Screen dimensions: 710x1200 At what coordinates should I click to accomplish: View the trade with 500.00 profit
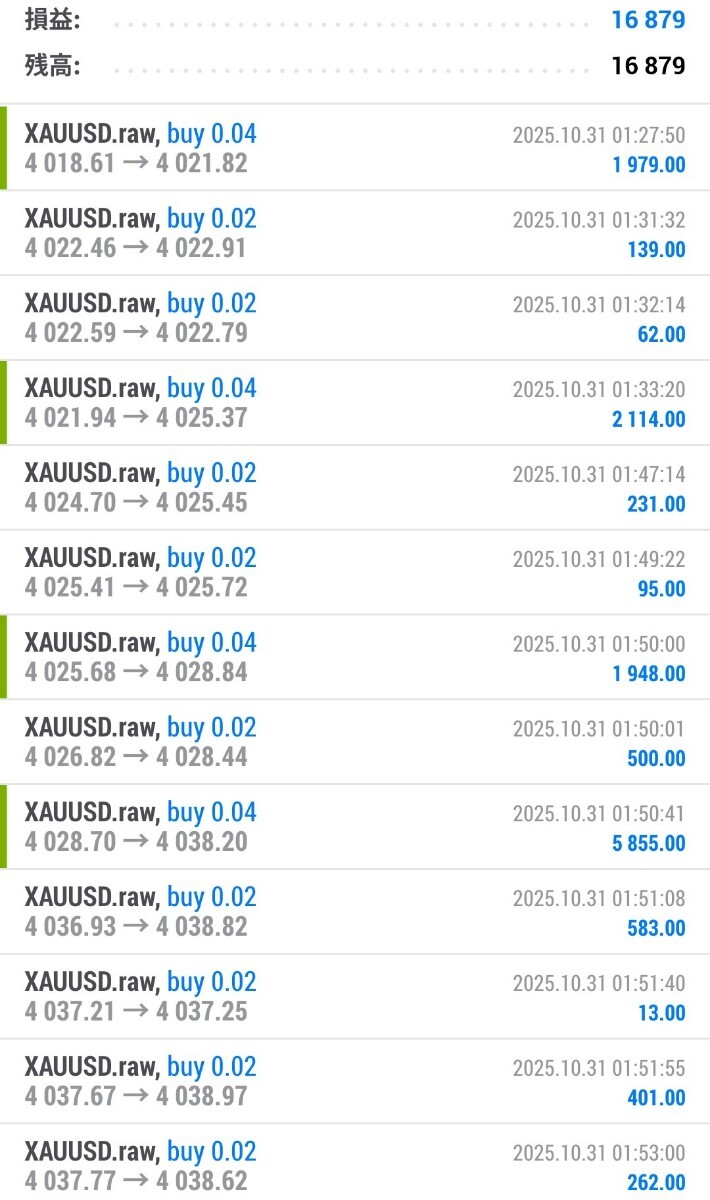coord(355,742)
